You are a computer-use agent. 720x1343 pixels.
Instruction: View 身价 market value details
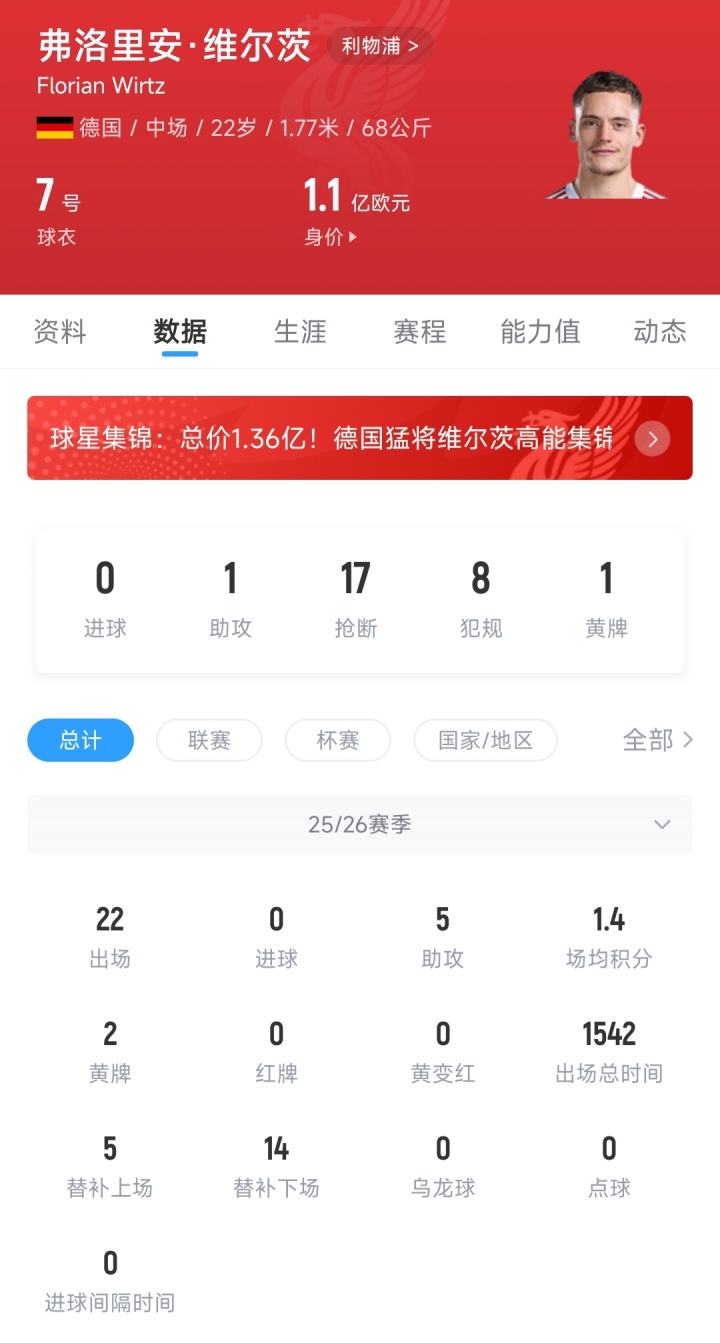click(x=331, y=238)
